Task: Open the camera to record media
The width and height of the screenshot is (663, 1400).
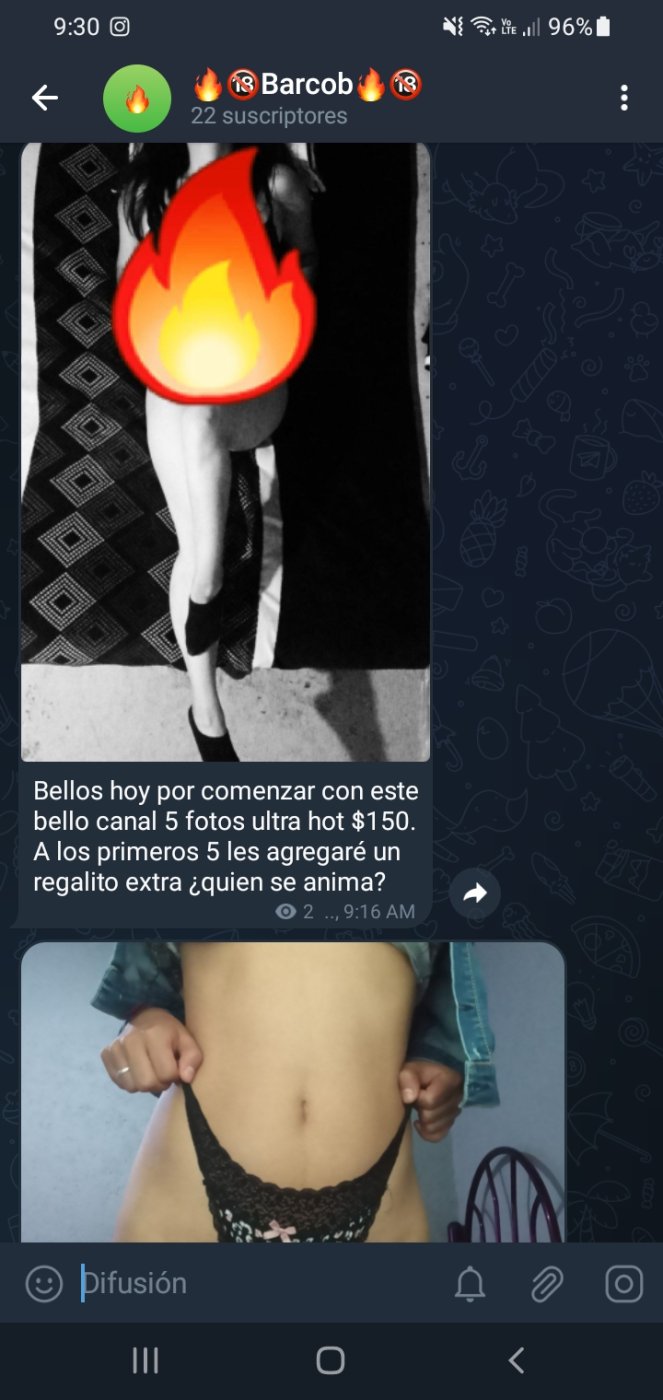Action: [x=623, y=1284]
